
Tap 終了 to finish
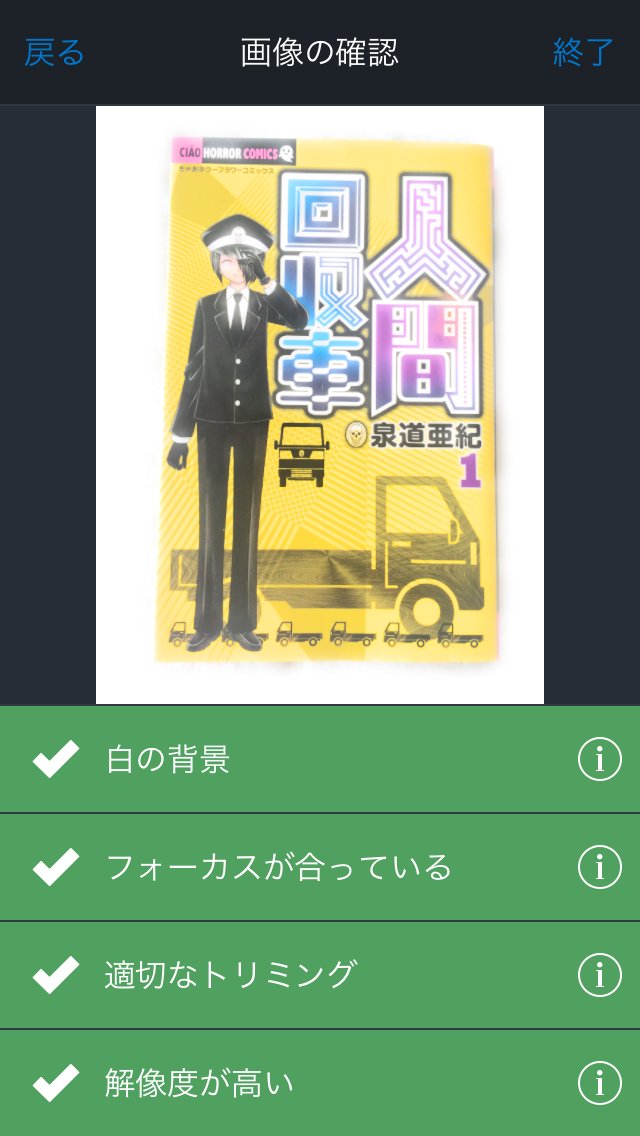point(583,53)
